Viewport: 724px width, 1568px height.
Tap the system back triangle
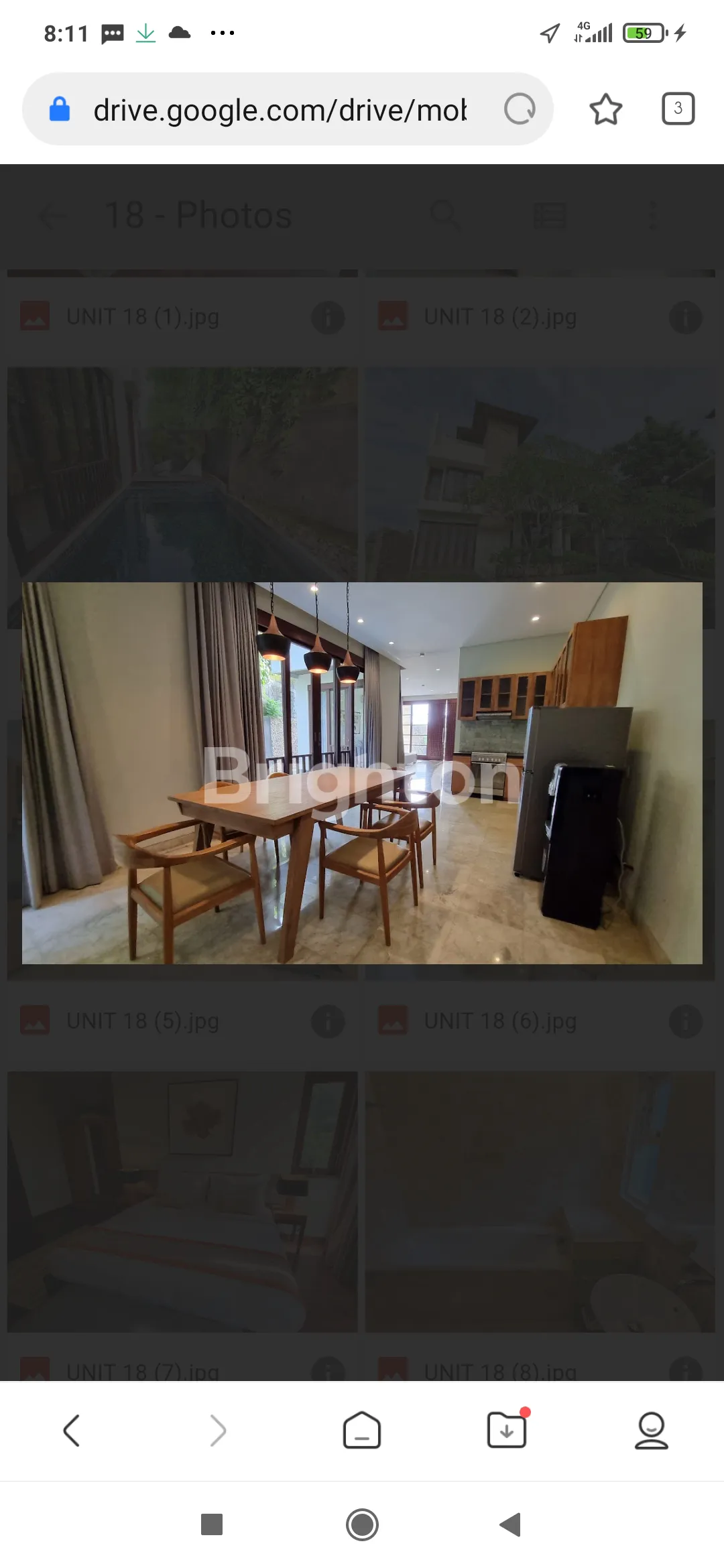[511, 1525]
